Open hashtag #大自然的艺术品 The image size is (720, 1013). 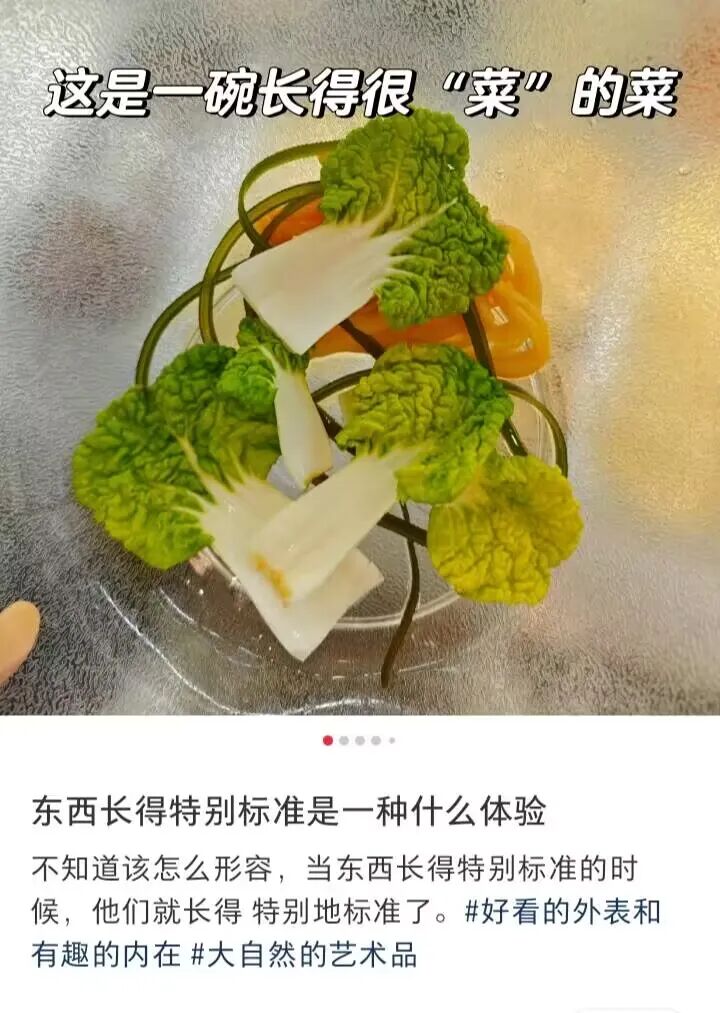click(x=303, y=955)
